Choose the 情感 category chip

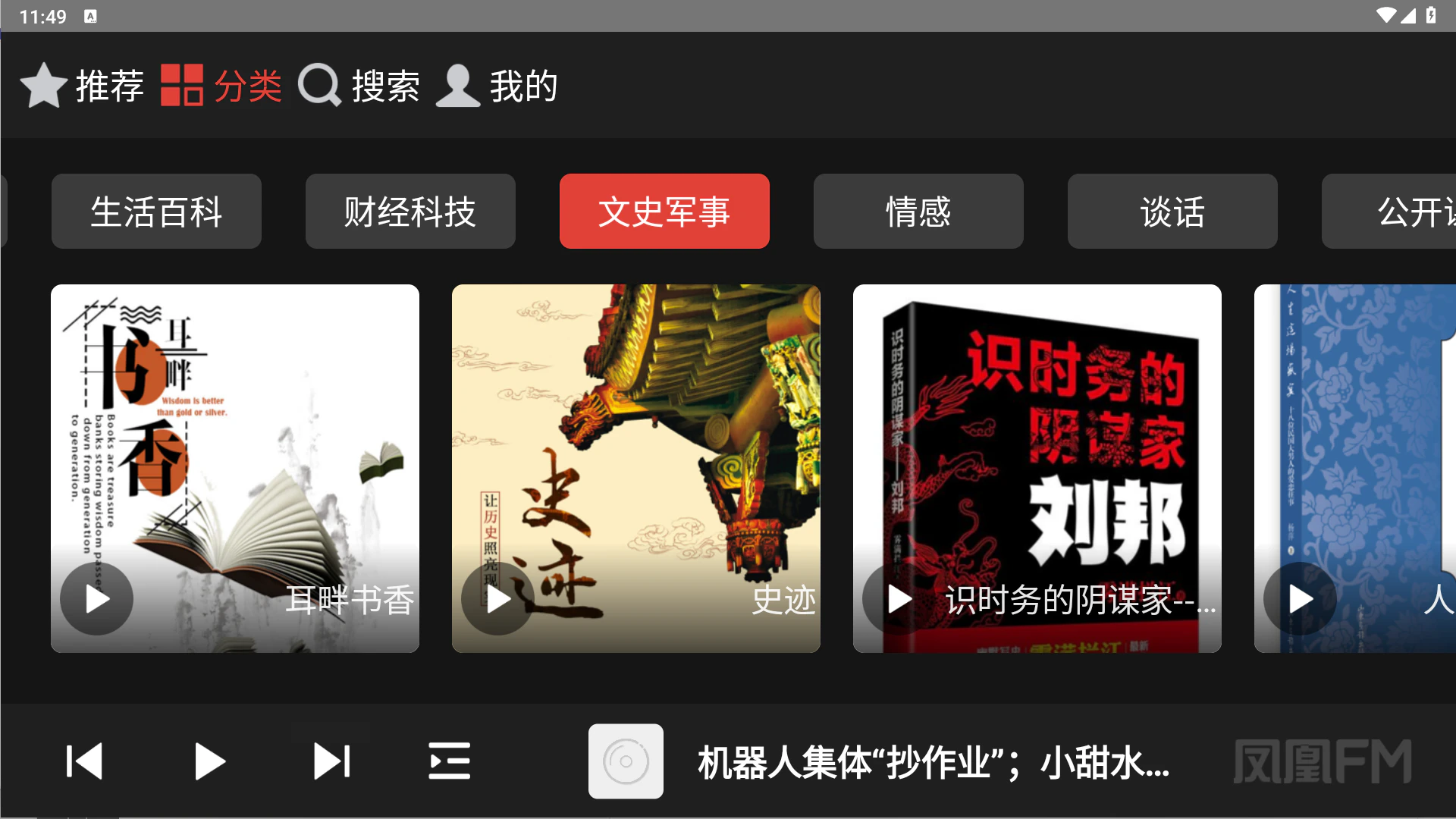(x=918, y=212)
